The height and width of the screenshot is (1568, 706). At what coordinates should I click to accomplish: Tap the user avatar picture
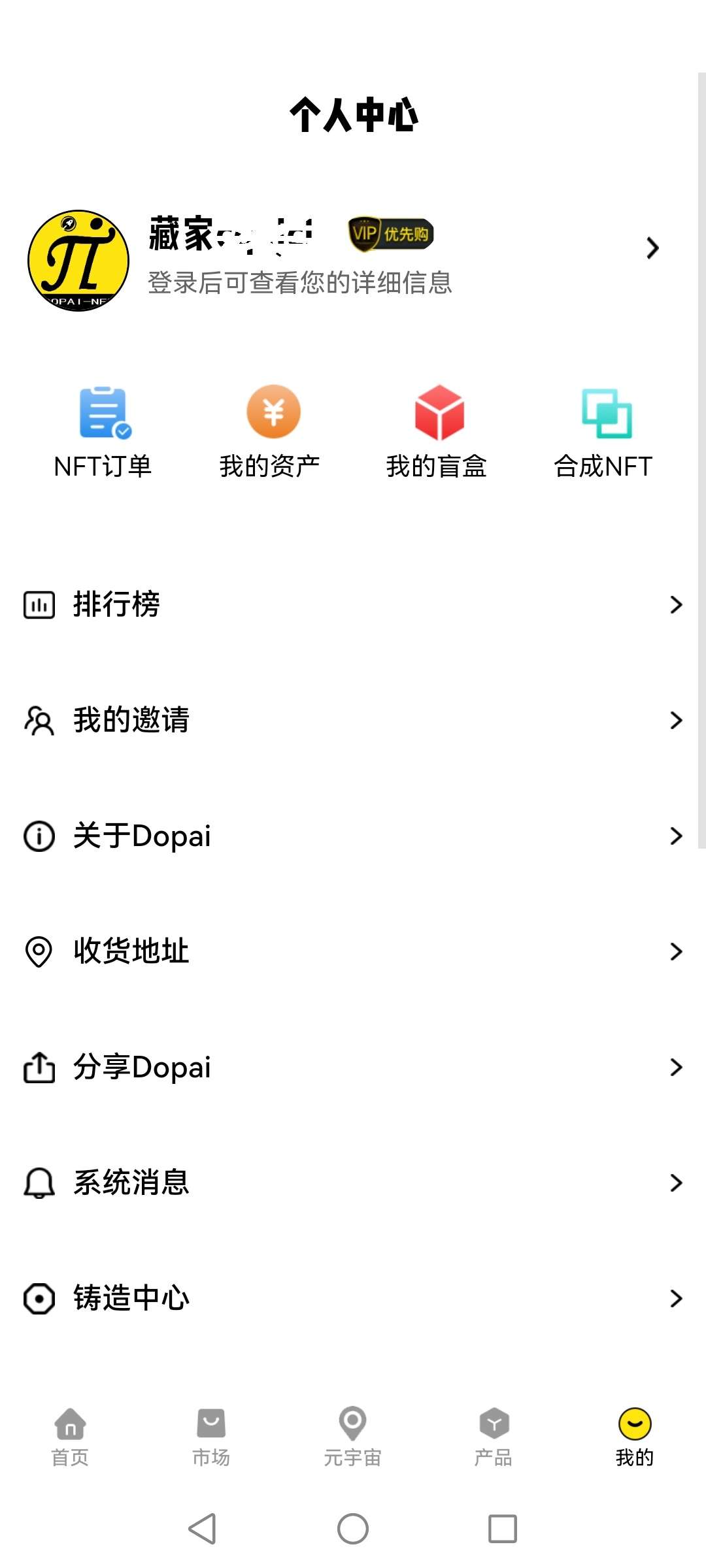tap(78, 261)
